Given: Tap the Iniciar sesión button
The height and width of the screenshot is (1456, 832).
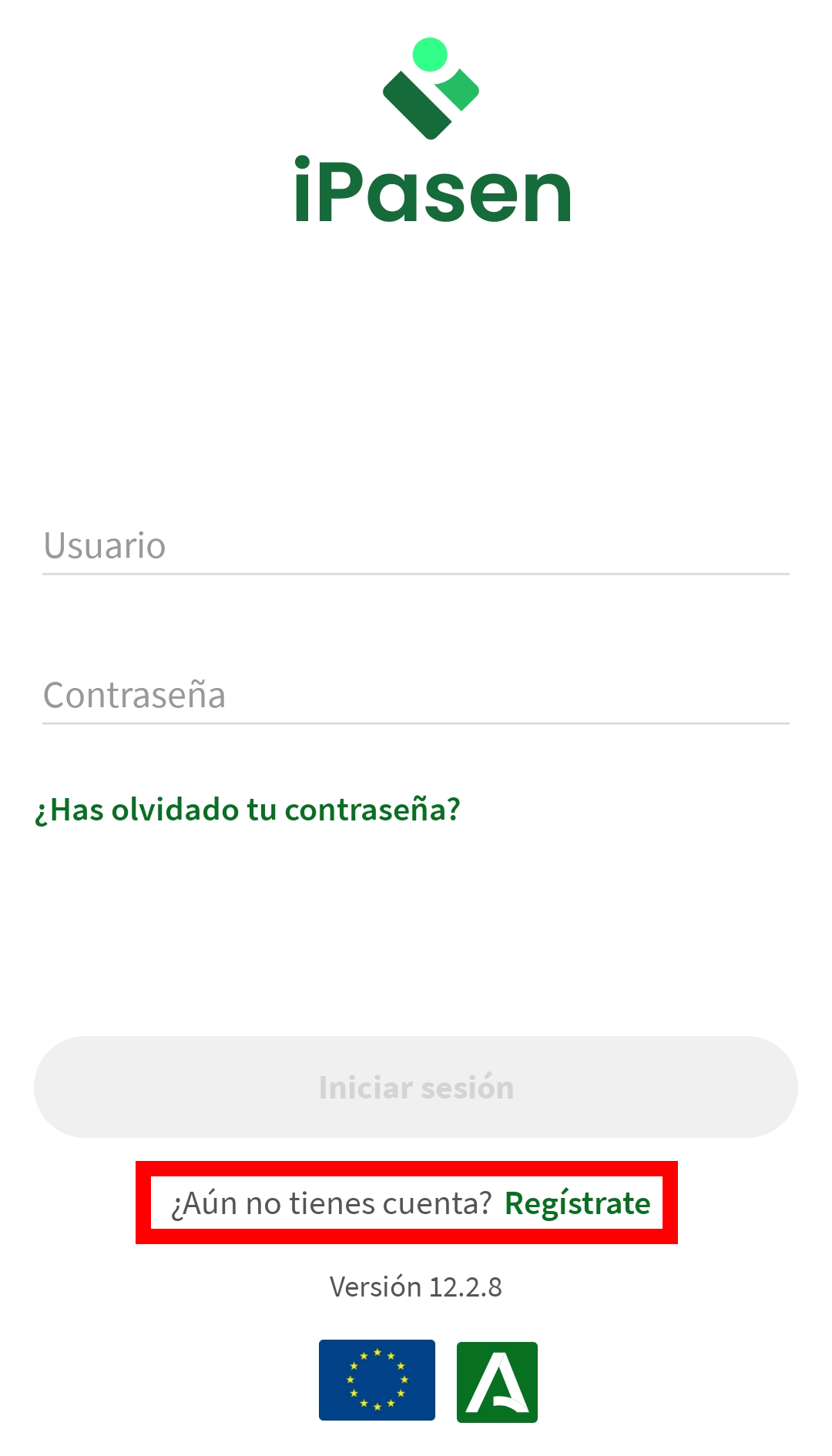Looking at the screenshot, I should [416, 1087].
